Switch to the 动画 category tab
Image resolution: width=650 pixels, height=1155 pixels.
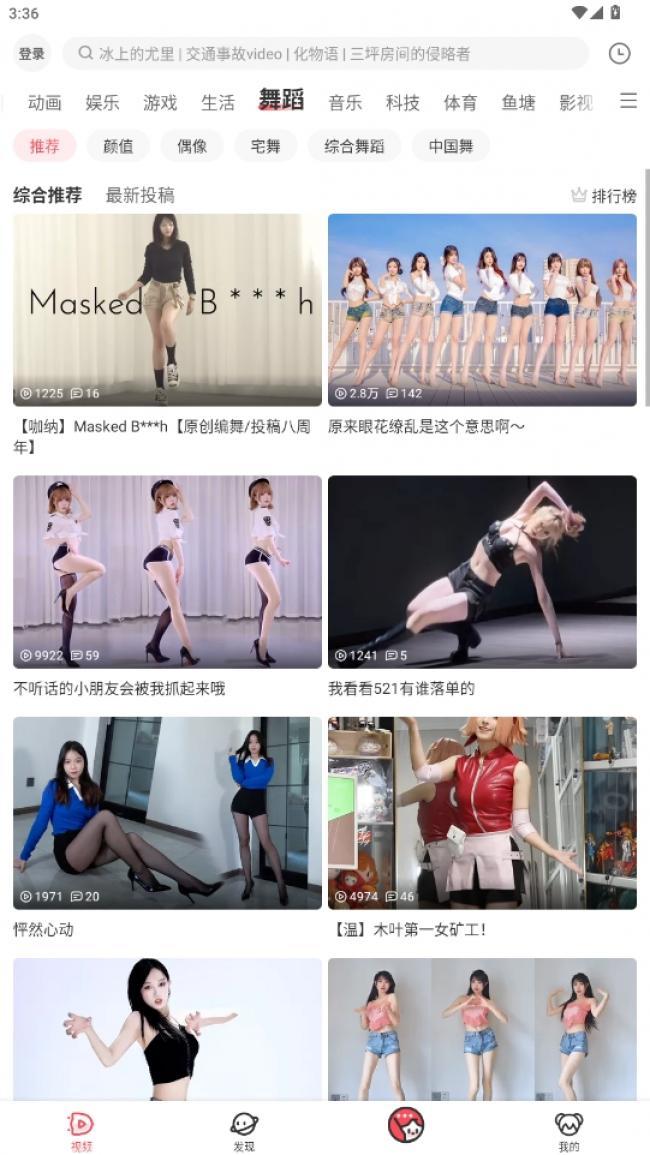(45, 102)
